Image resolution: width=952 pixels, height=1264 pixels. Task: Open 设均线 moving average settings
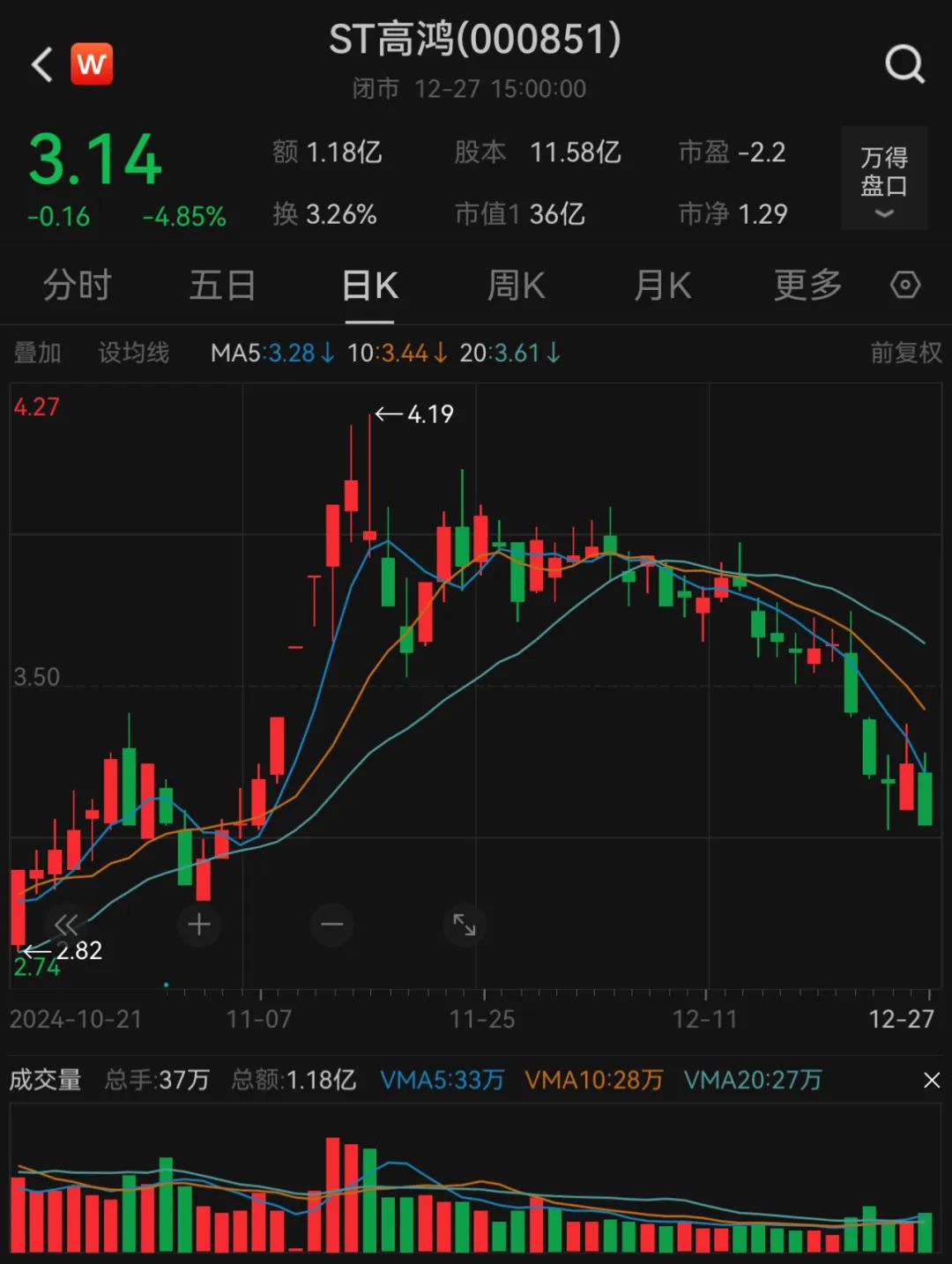[x=133, y=353]
